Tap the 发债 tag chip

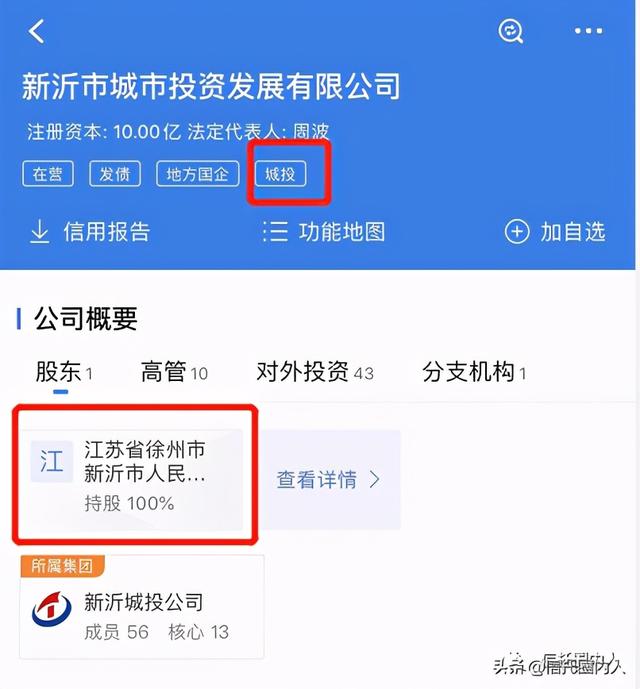(x=115, y=174)
